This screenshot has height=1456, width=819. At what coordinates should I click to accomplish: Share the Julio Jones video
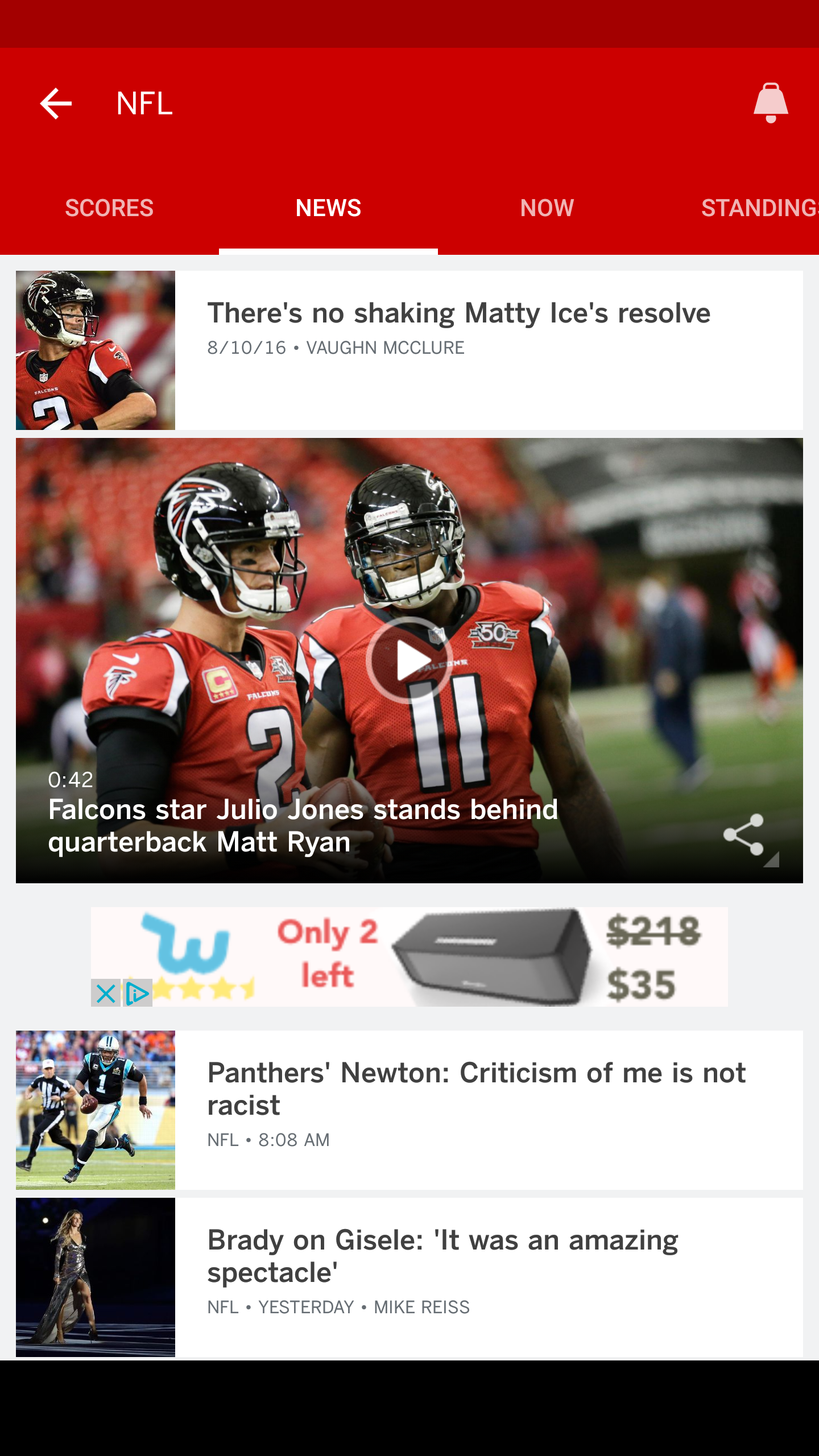pos(743,835)
